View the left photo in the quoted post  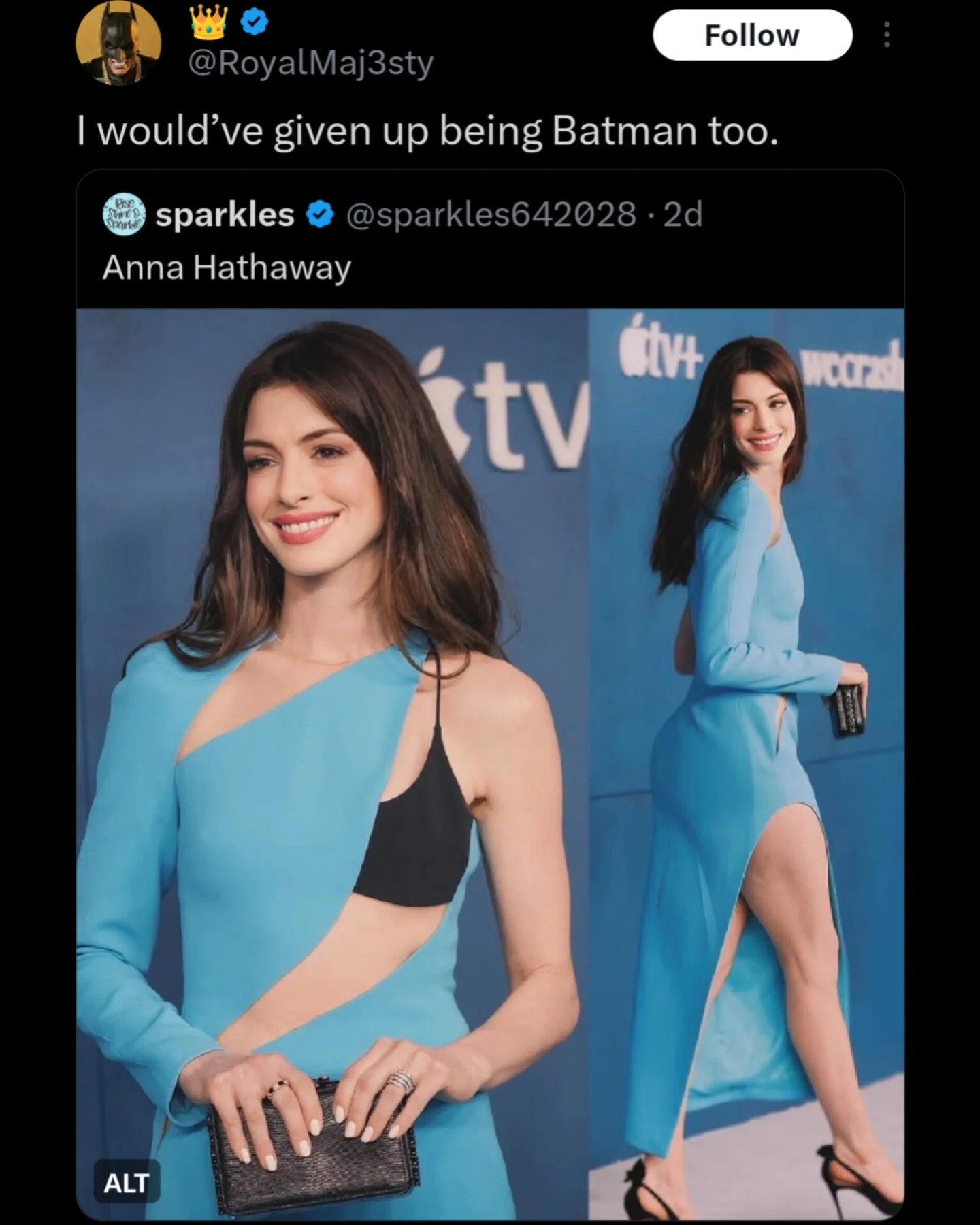pyautogui.click(x=331, y=749)
